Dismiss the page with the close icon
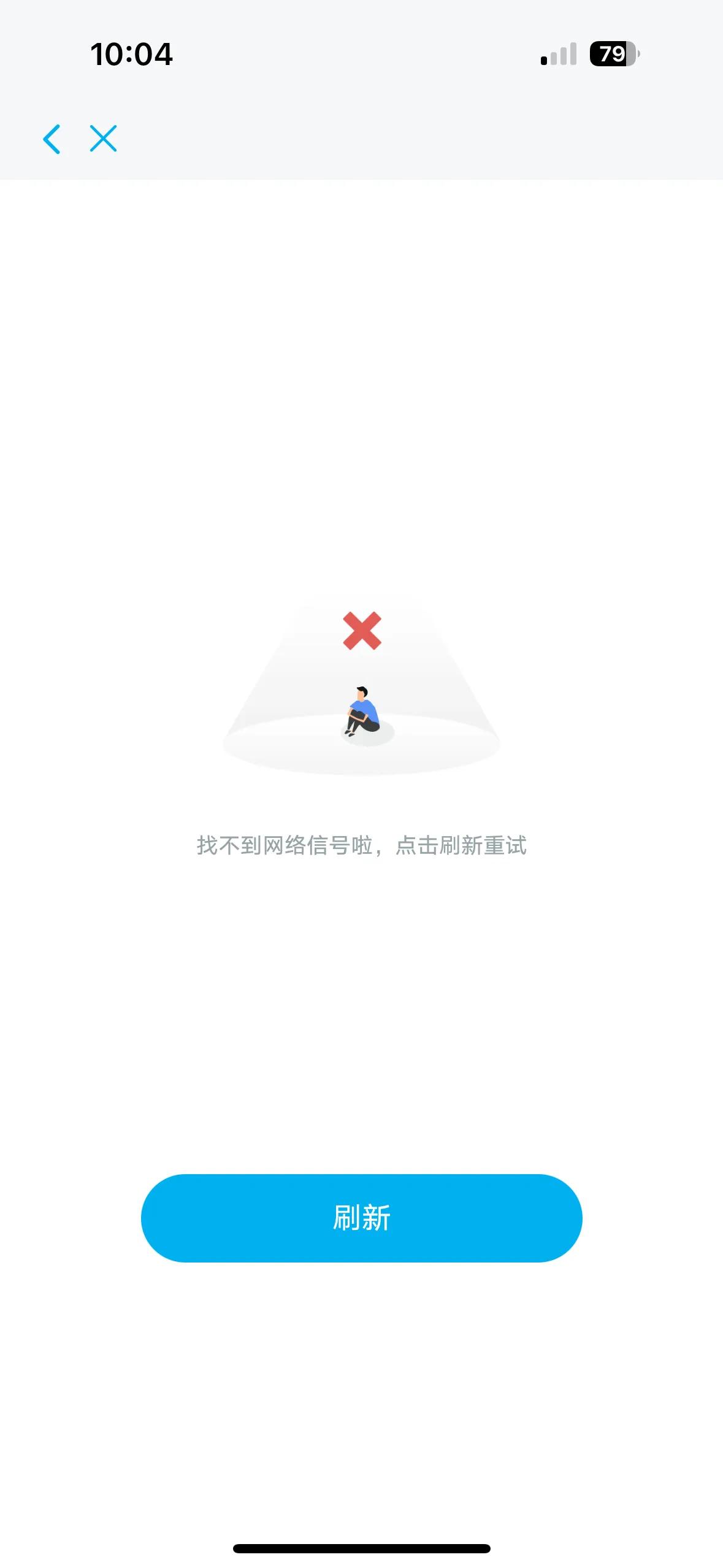Image resolution: width=723 pixels, height=1568 pixels. pyautogui.click(x=103, y=139)
